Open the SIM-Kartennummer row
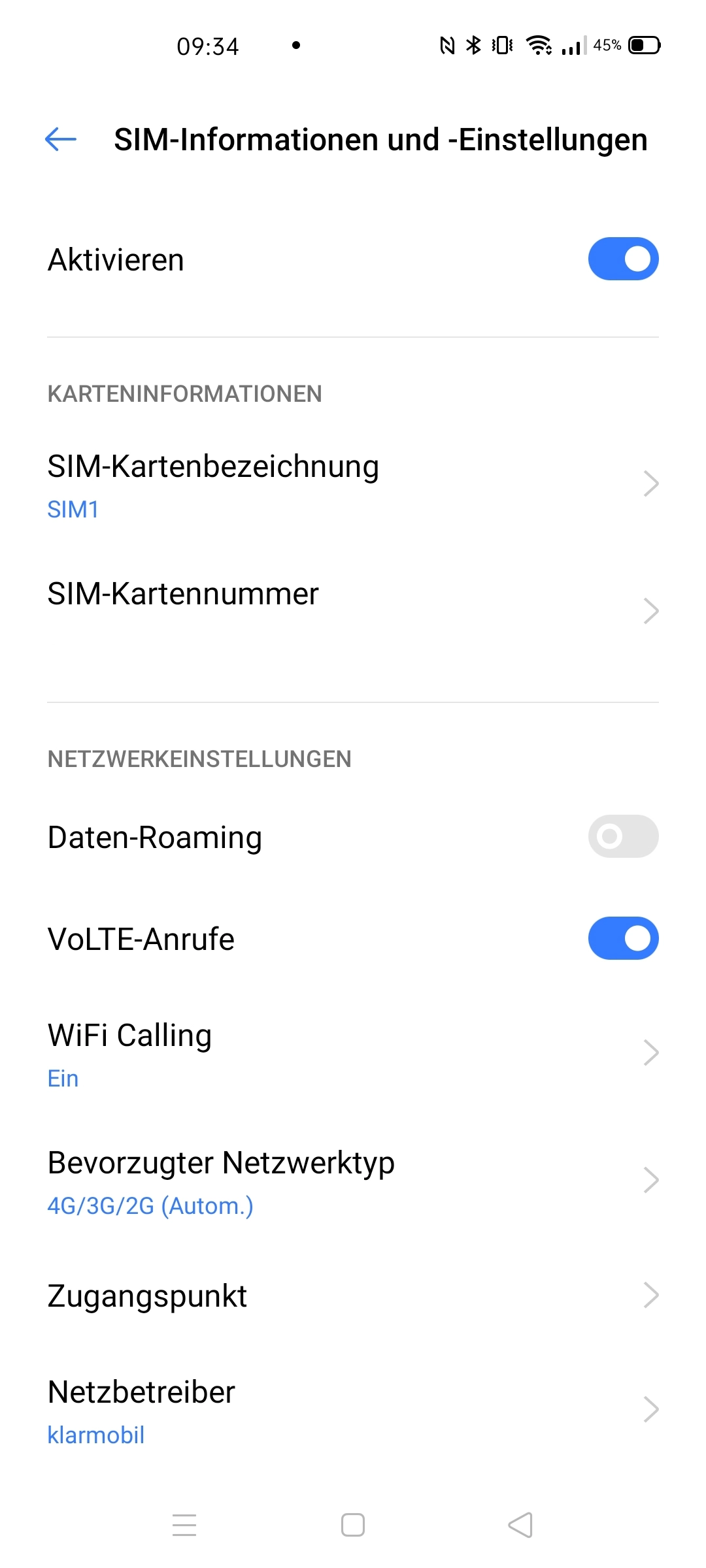This screenshot has height=1568, width=706. click(x=353, y=611)
